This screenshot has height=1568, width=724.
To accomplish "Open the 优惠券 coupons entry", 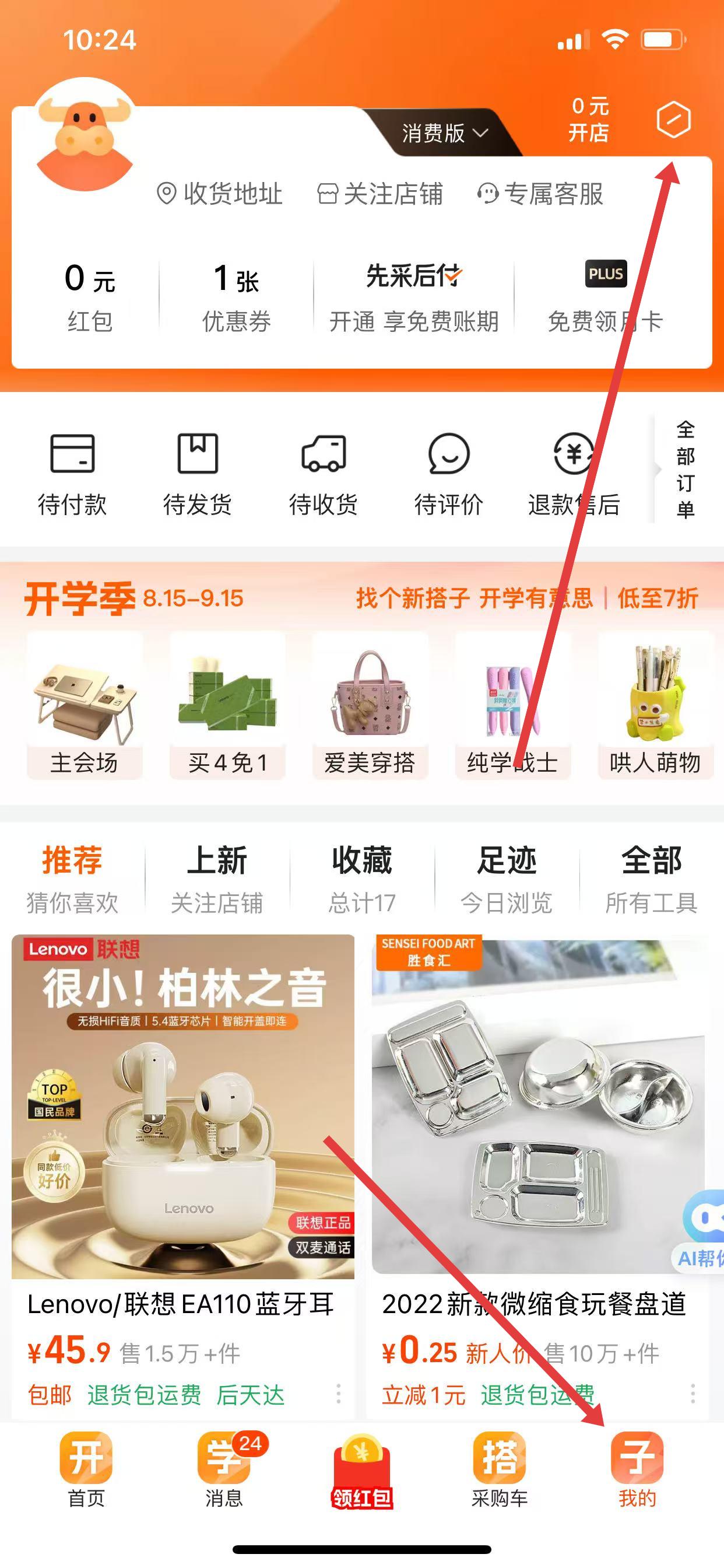I will [236, 296].
